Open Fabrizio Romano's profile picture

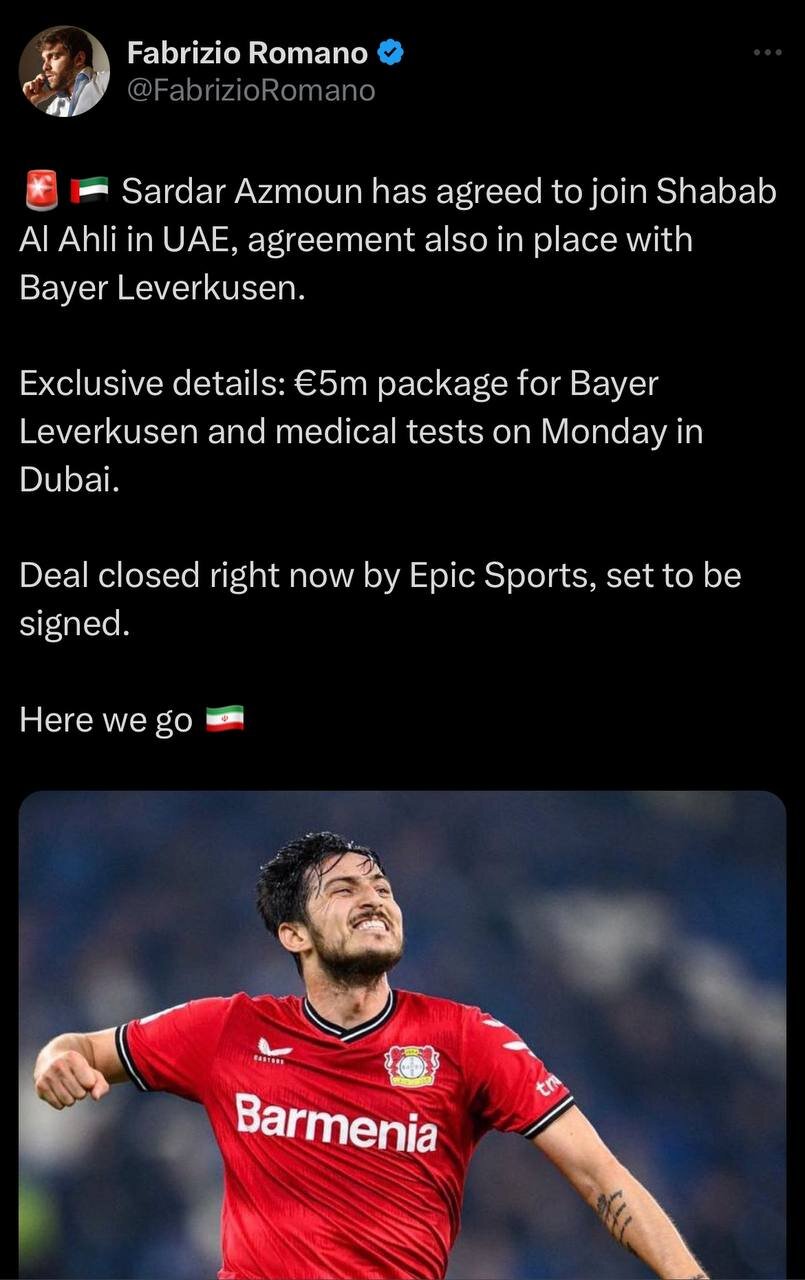[x=64, y=71]
